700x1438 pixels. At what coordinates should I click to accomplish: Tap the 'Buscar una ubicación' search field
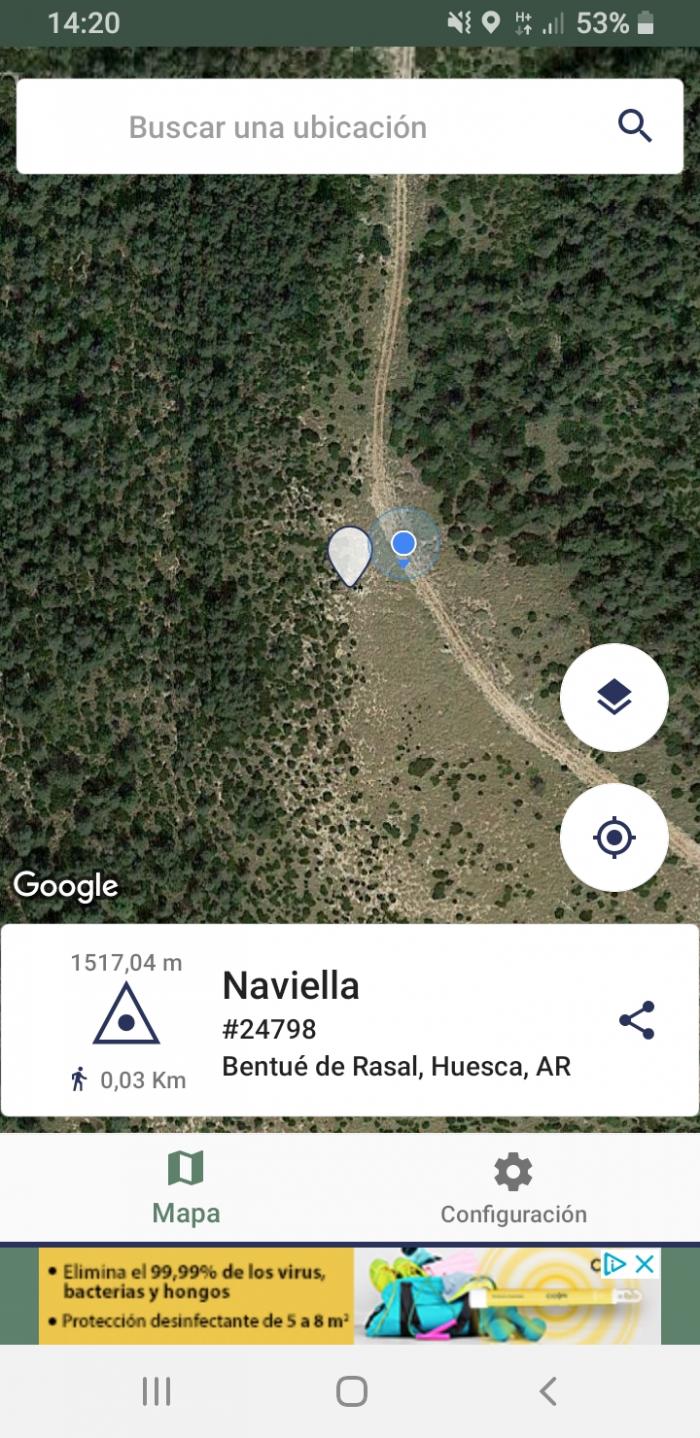pos(350,127)
